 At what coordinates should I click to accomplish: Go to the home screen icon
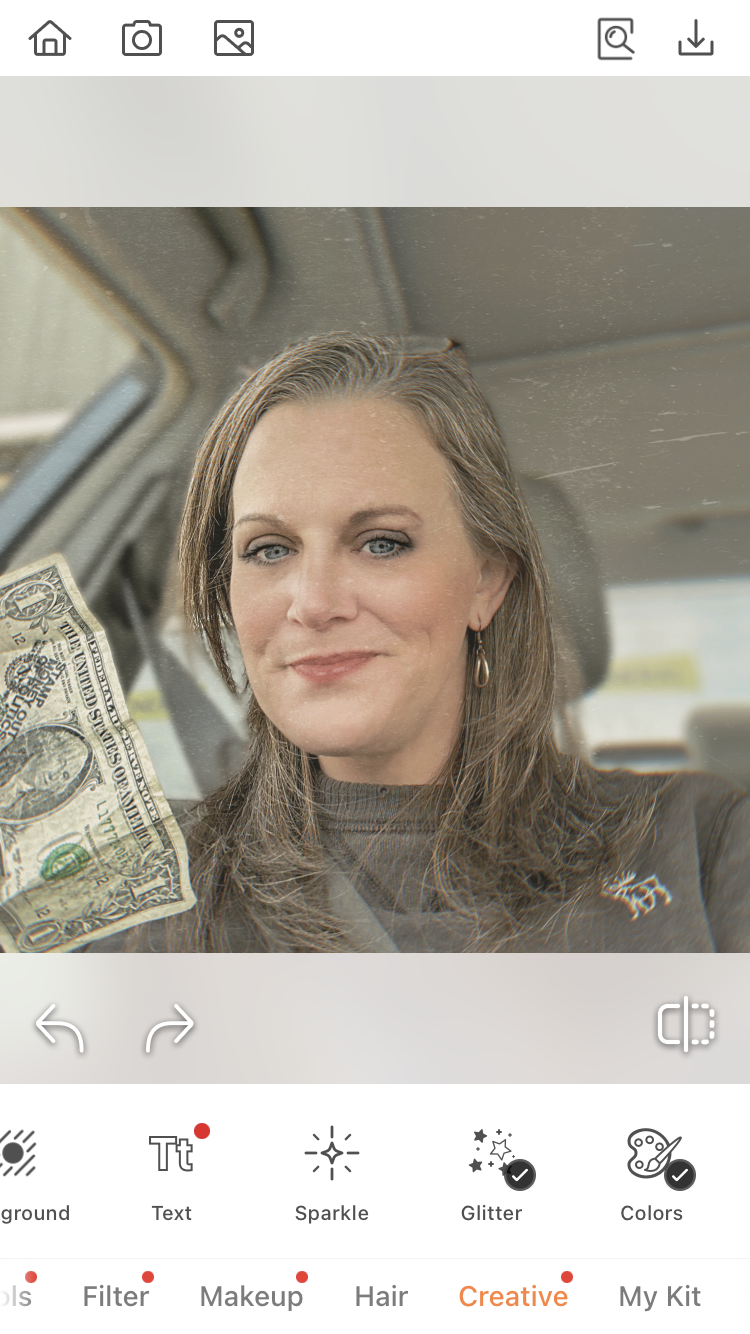50,39
